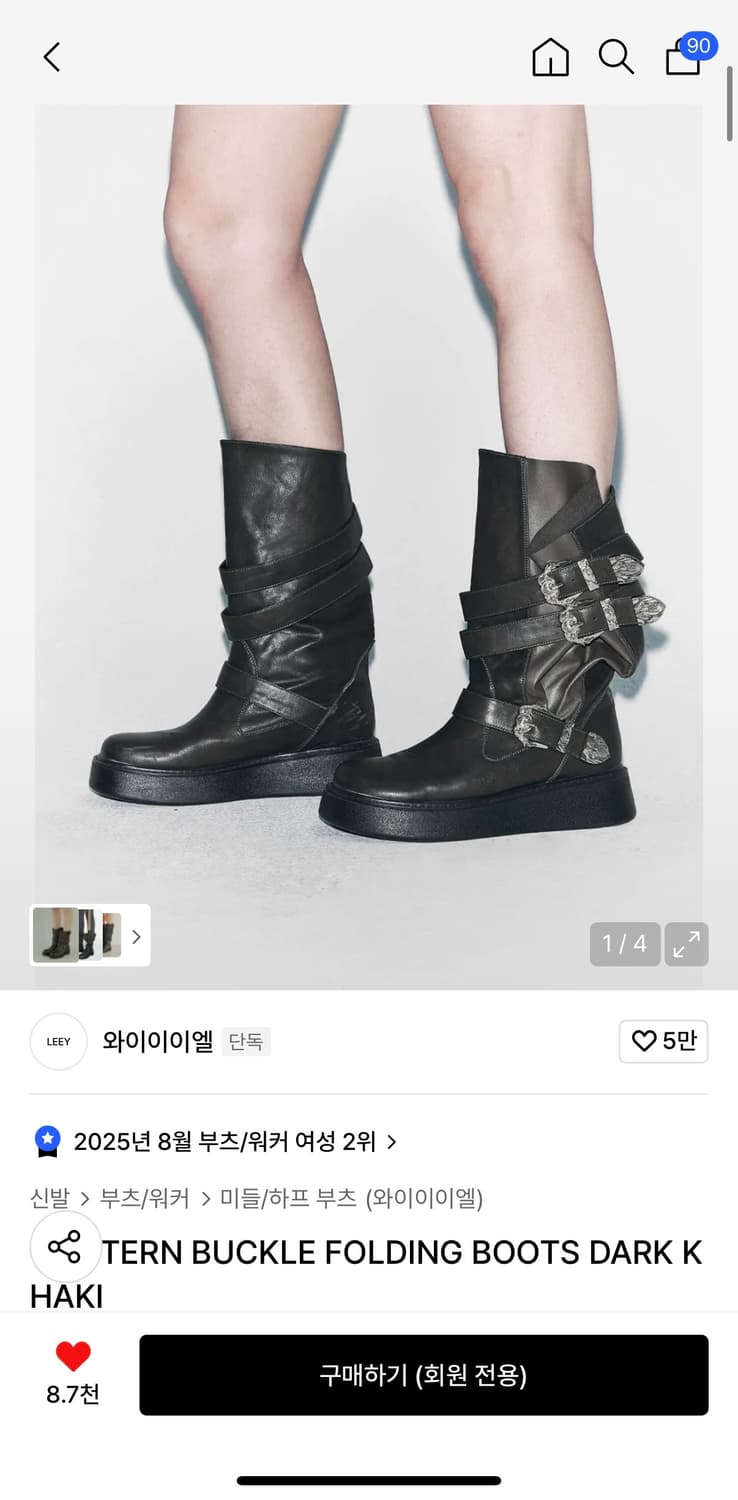Tap the back arrow at top left
Image resolution: width=738 pixels, height=1500 pixels.
[51, 57]
